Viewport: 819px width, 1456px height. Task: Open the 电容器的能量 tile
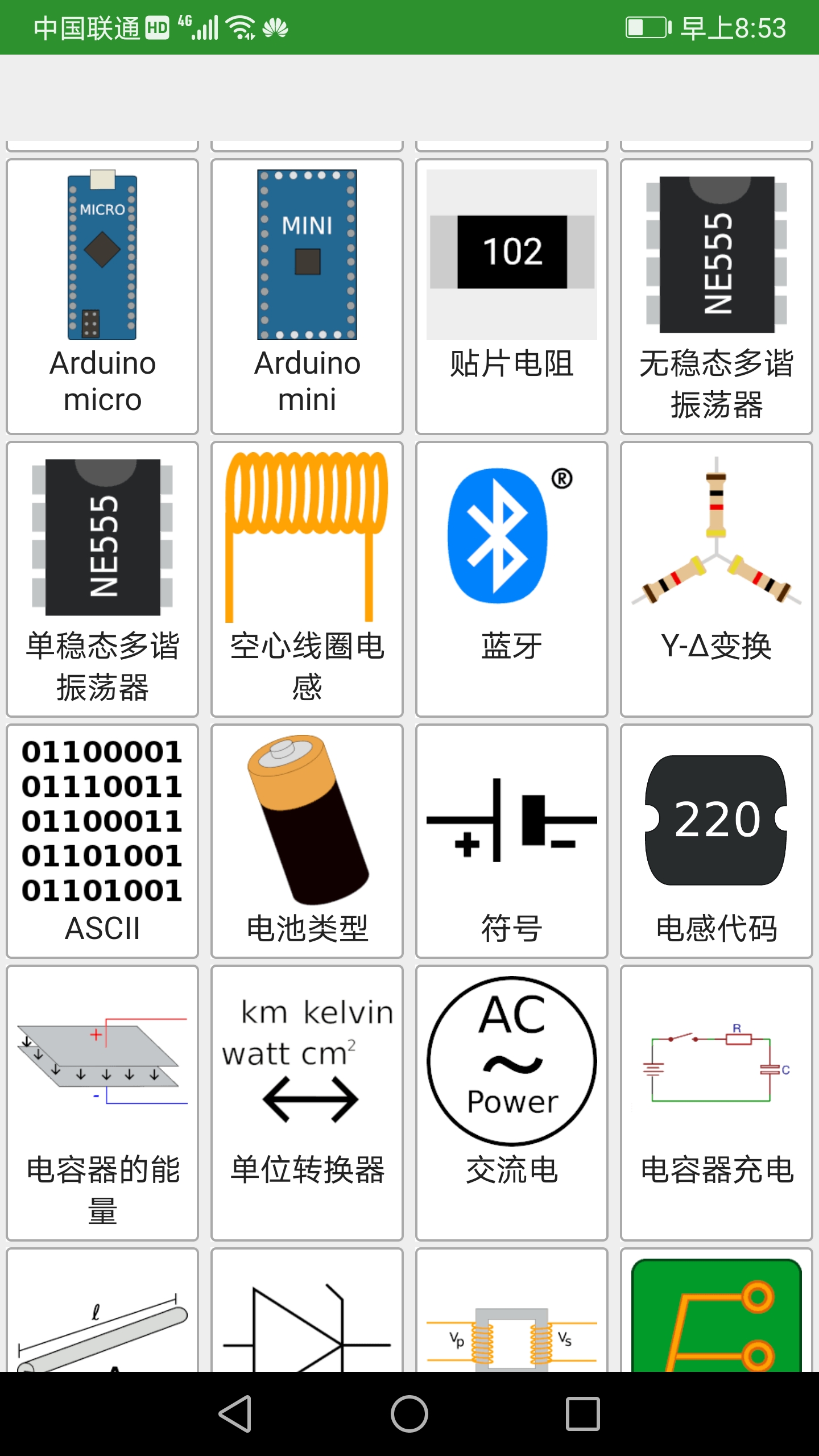click(x=102, y=1103)
